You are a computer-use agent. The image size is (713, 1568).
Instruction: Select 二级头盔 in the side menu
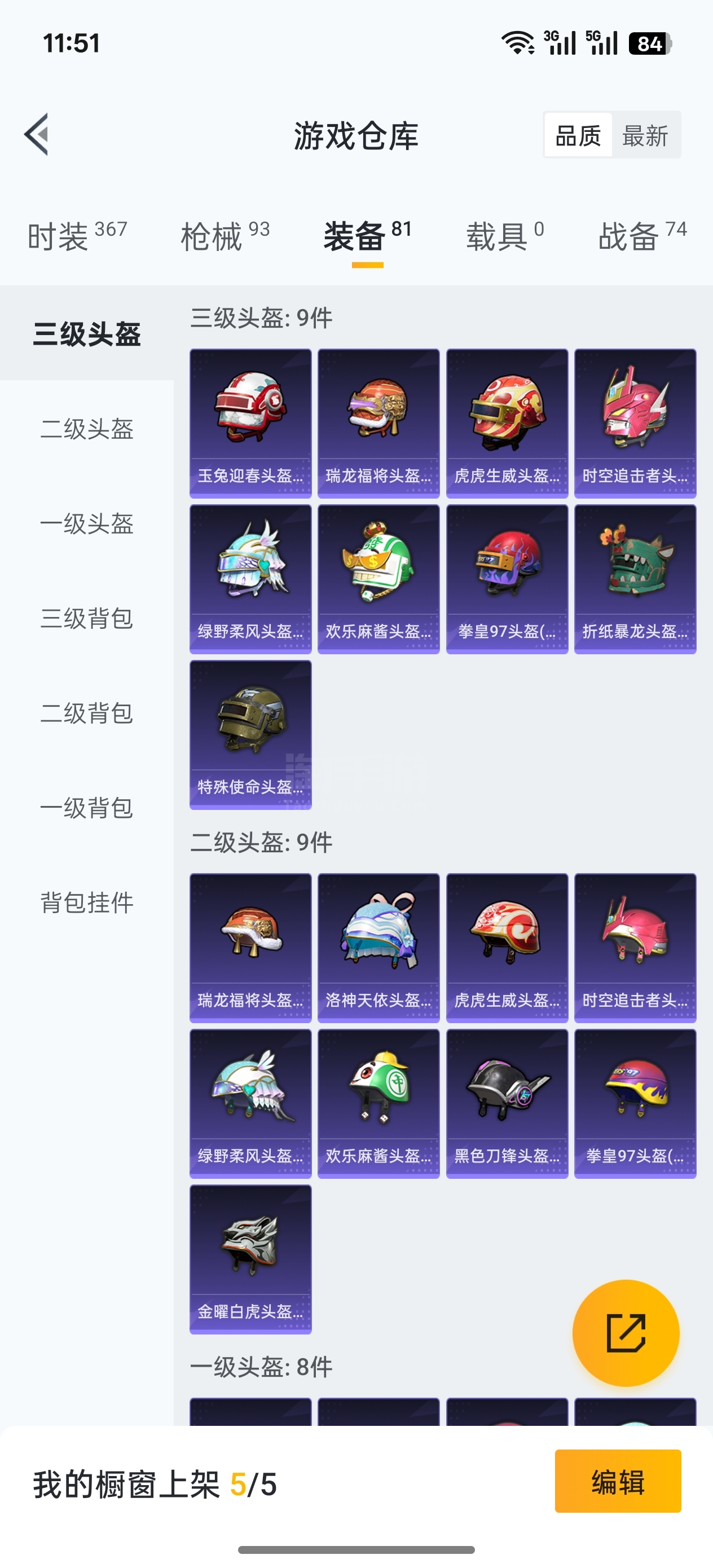click(x=86, y=429)
